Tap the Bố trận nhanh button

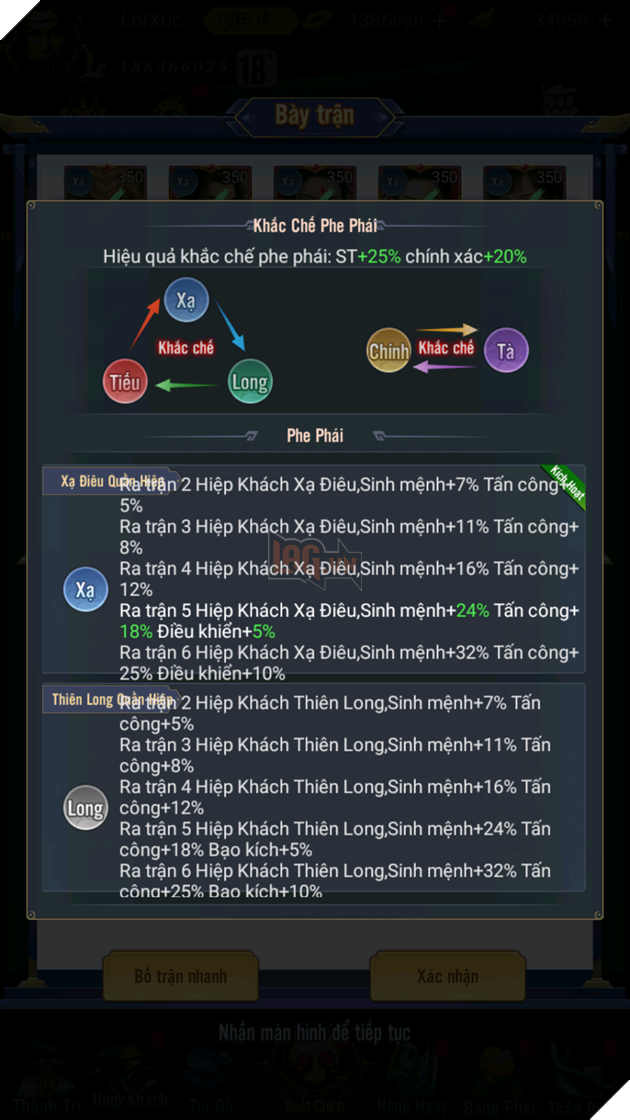click(181, 976)
